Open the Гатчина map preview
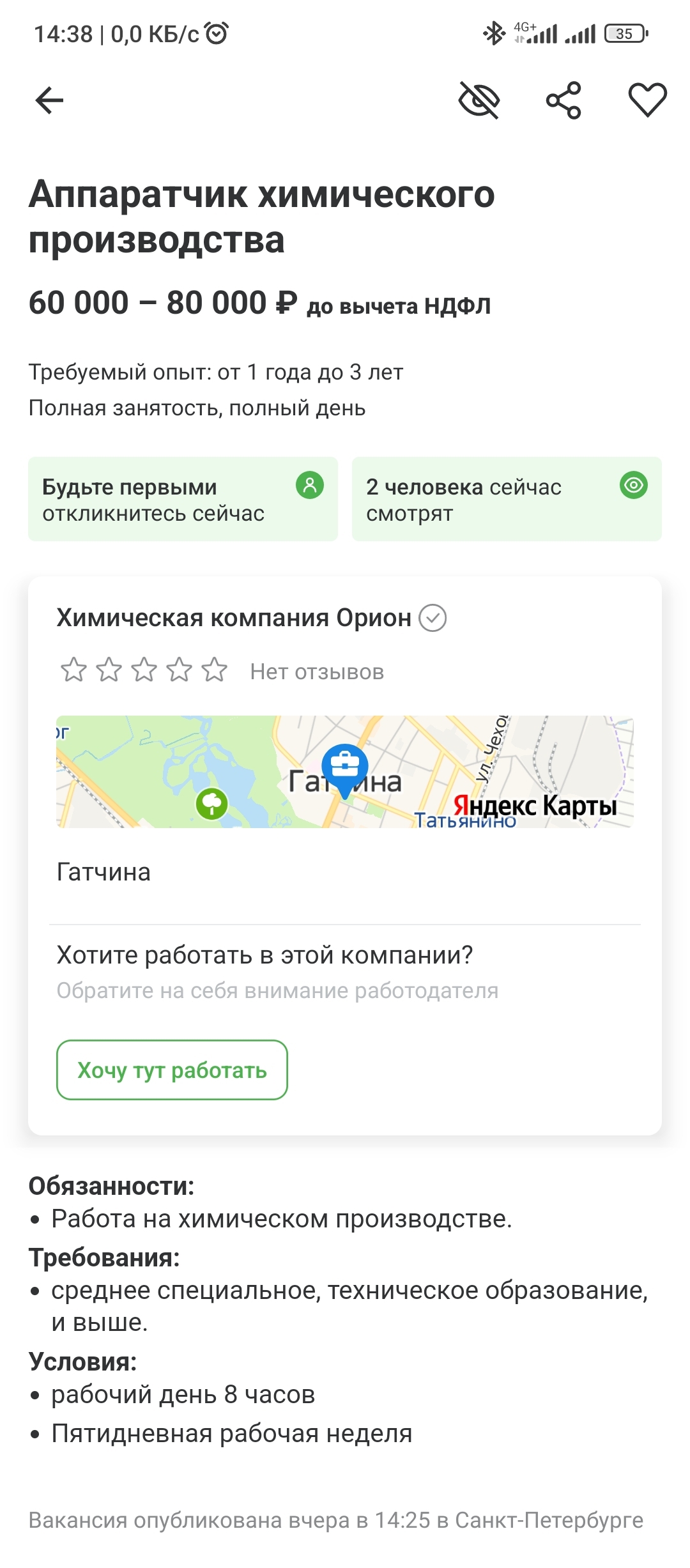Screen dimensions: 690x1568 pos(345,771)
